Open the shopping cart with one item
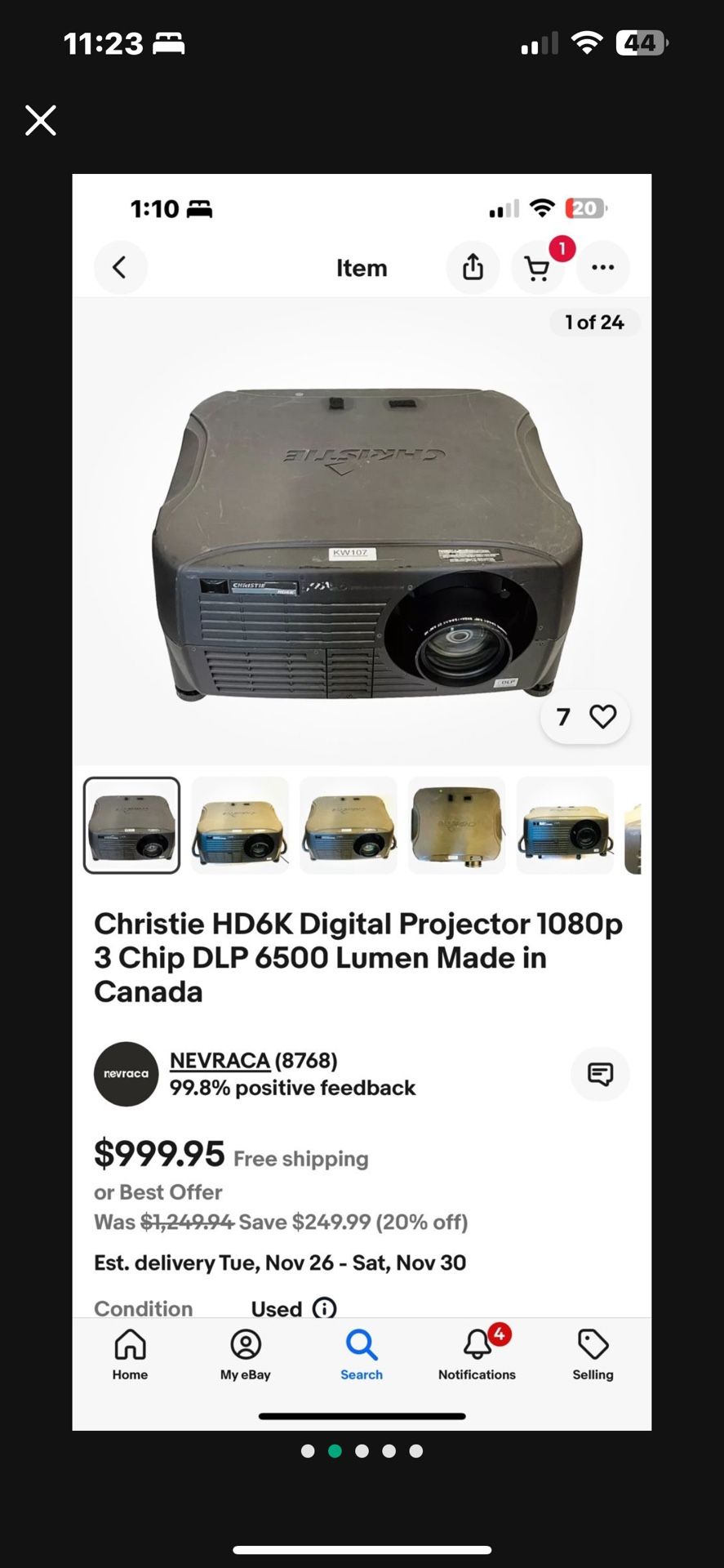The width and height of the screenshot is (724, 1568). pyautogui.click(x=538, y=267)
